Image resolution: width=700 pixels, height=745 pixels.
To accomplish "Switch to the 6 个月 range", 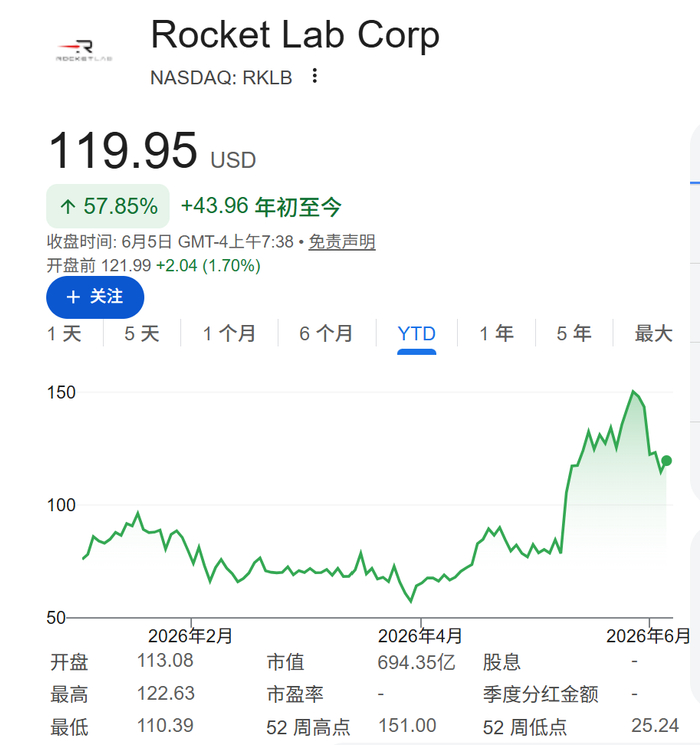I will [x=326, y=334].
